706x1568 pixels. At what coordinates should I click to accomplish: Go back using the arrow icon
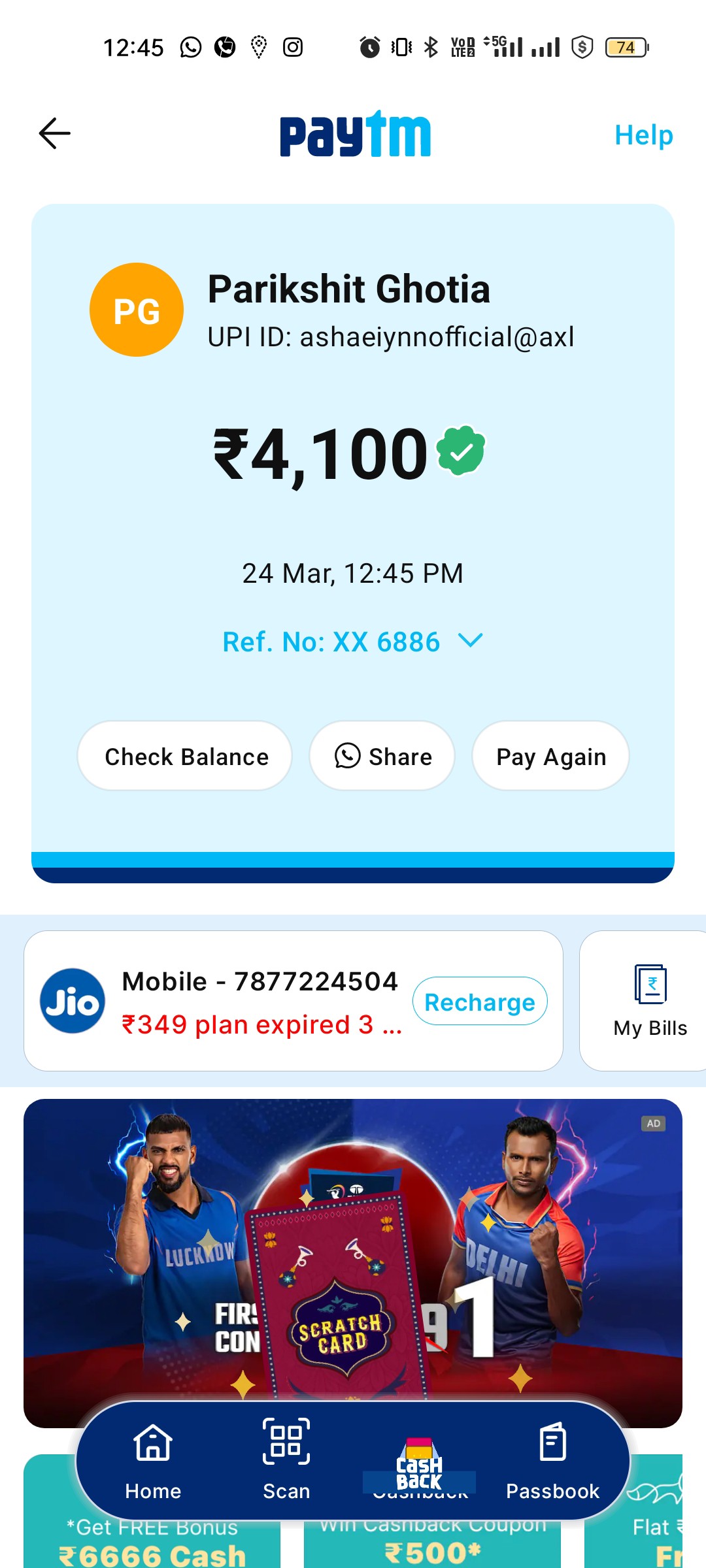coord(55,134)
